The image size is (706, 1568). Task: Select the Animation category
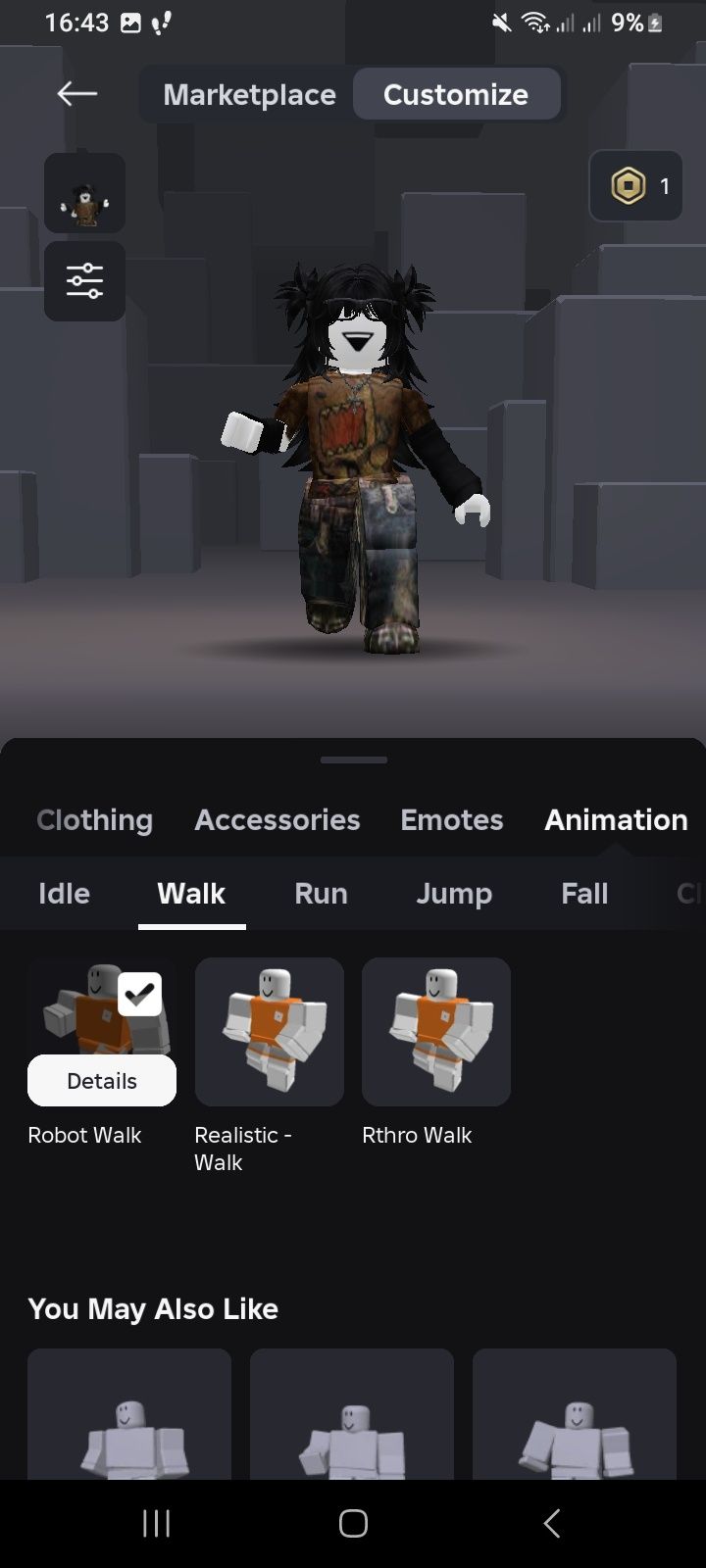tap(616, 820)
